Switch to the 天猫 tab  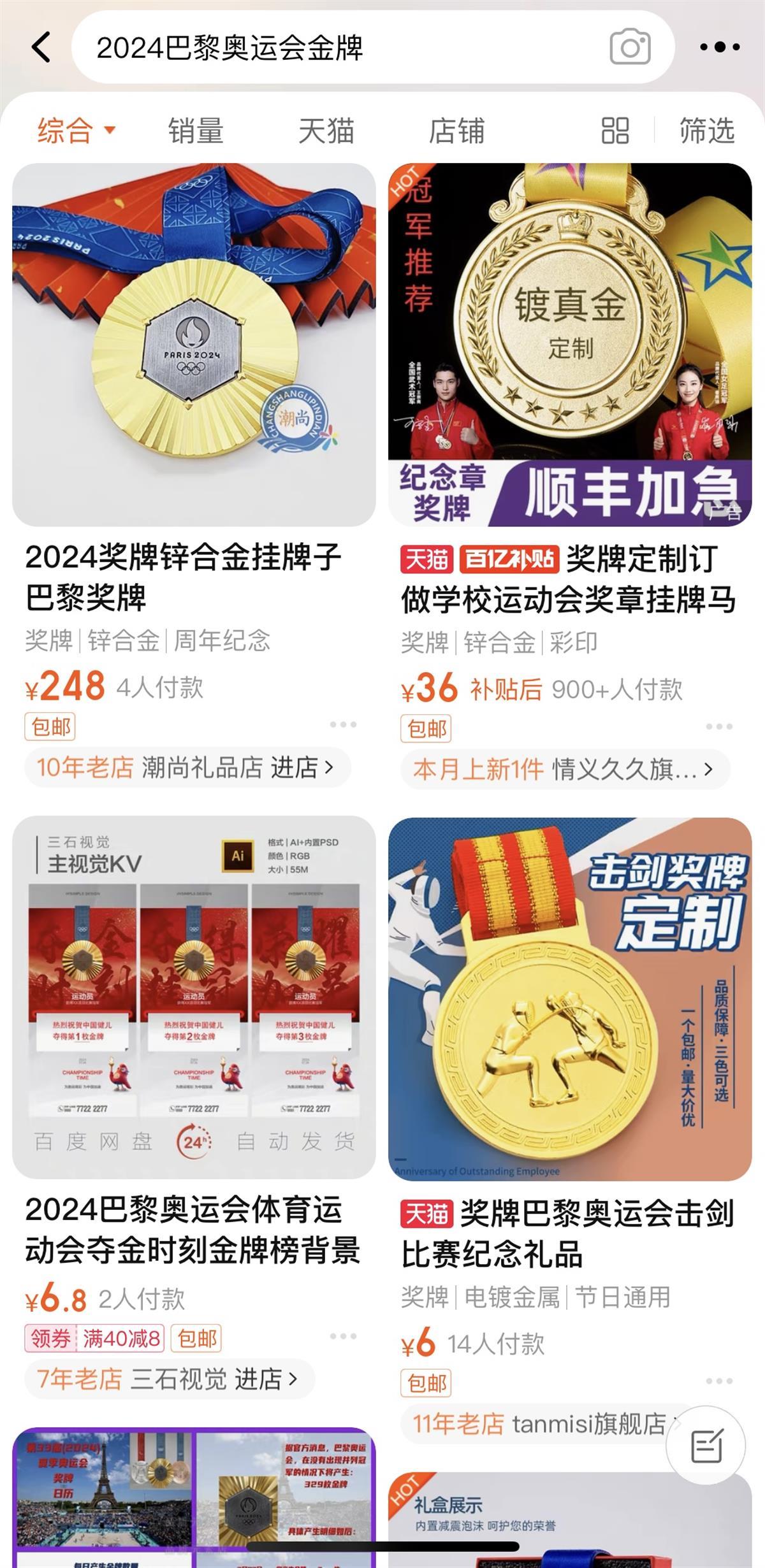point(326,131)
